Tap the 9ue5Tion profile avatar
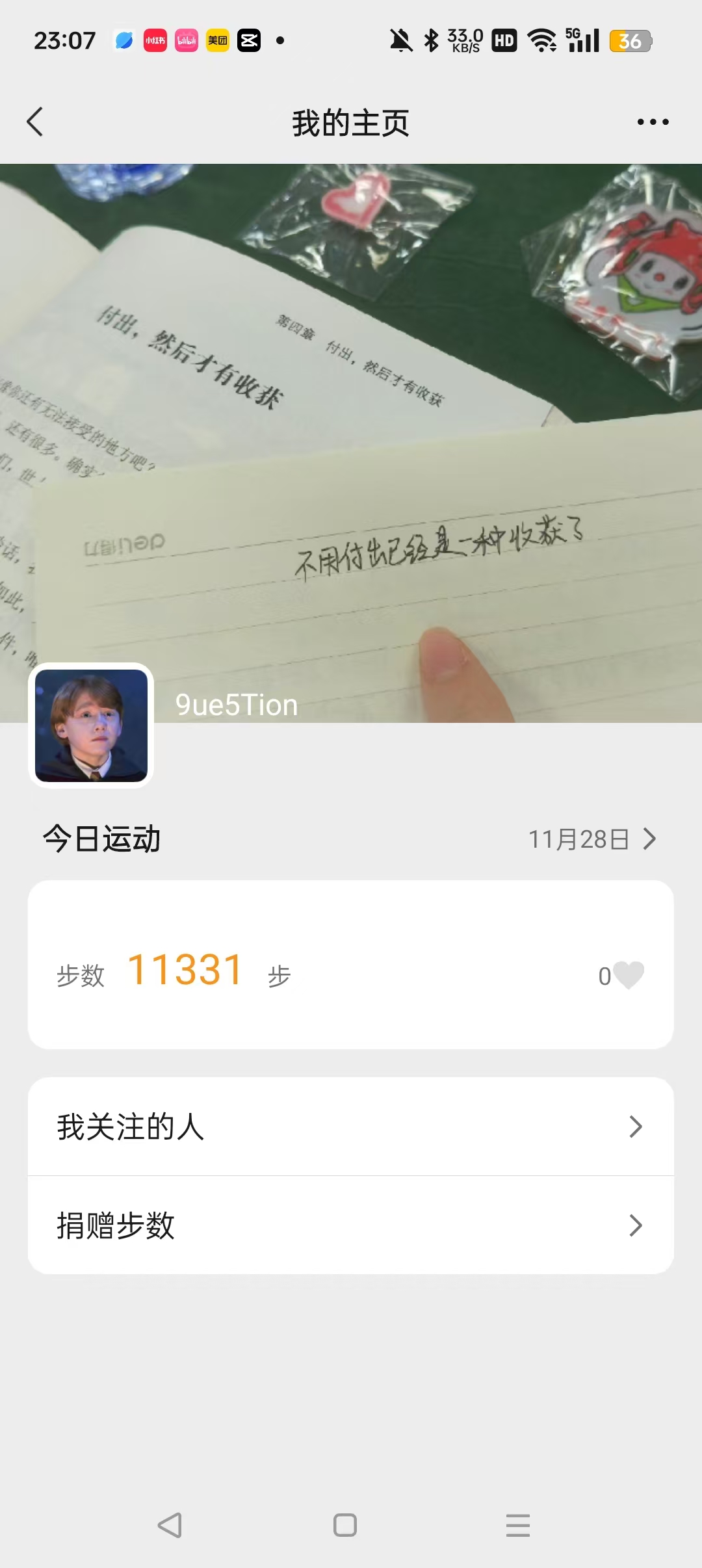 point(91,725)
